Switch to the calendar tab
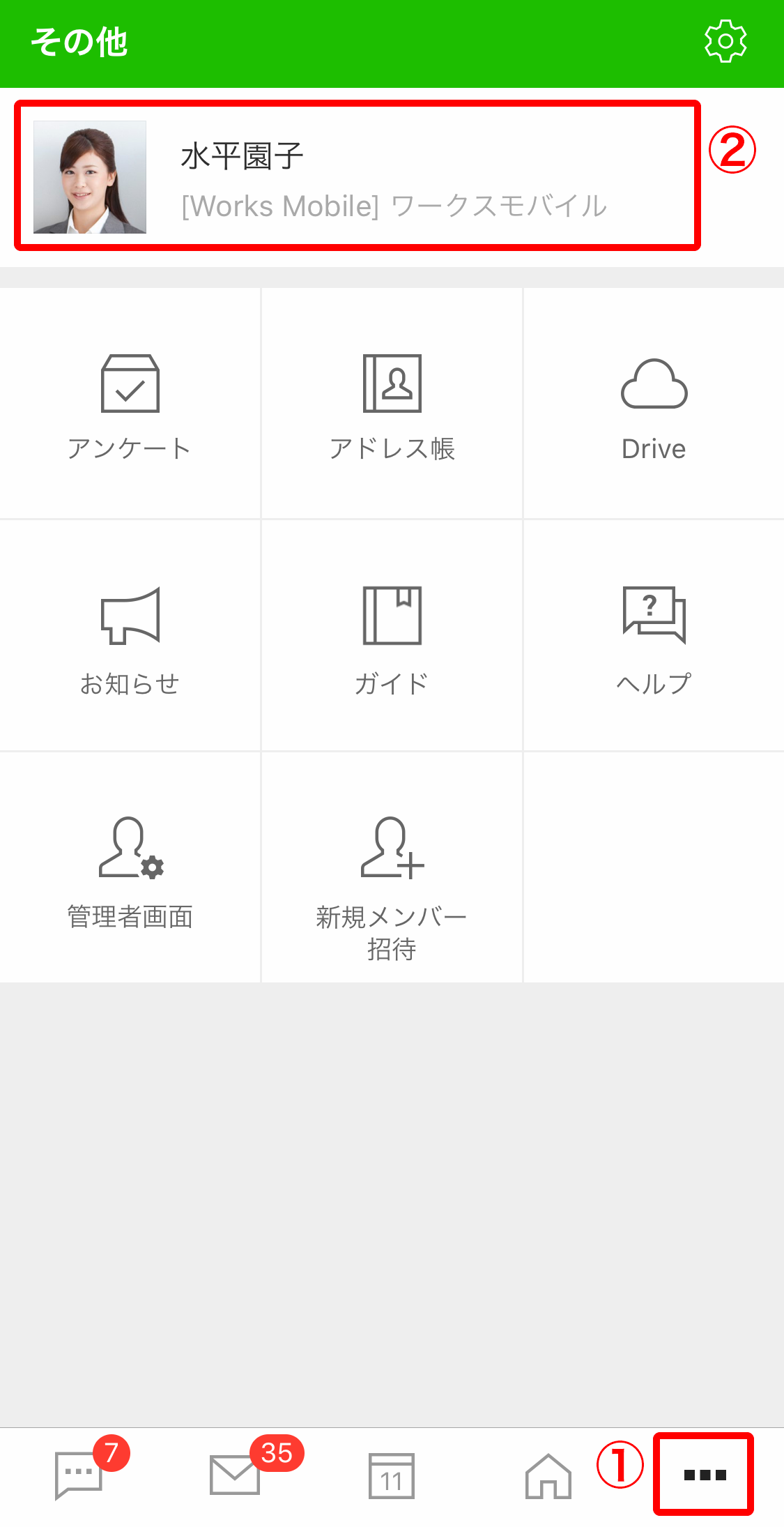 392,1475
